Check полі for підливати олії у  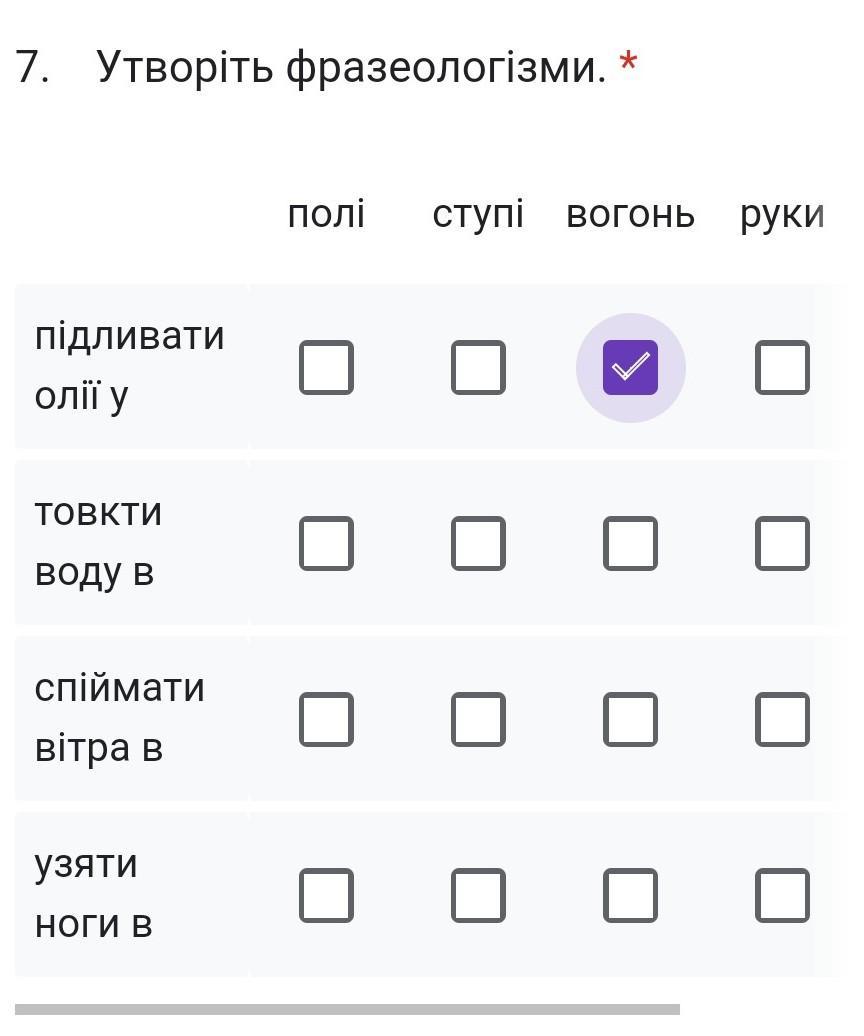pos(326,368)
